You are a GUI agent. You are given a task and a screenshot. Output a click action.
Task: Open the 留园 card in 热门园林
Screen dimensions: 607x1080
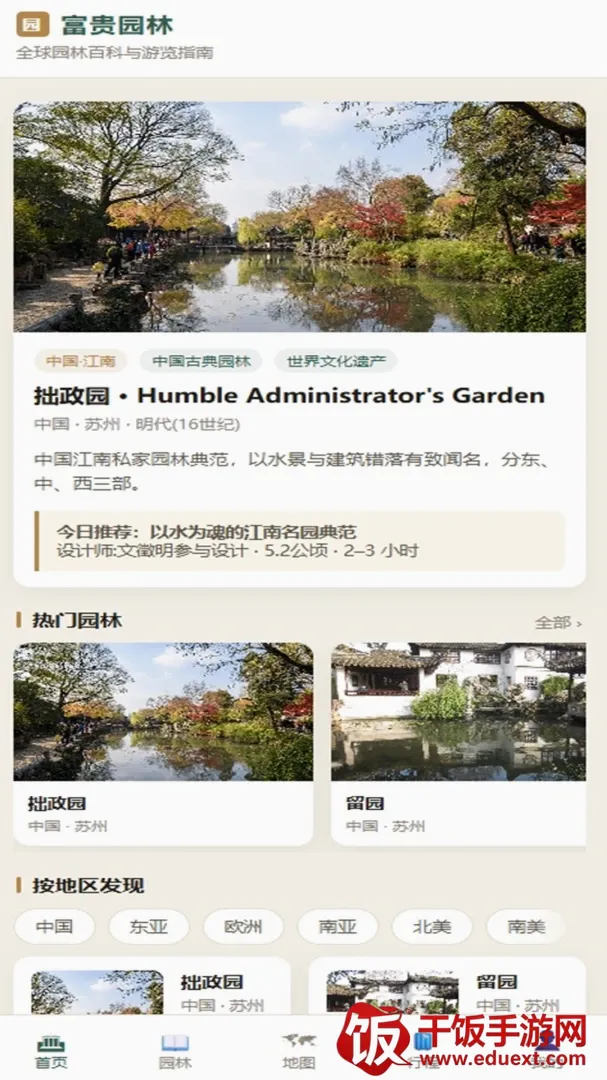[x=459, y=744]
